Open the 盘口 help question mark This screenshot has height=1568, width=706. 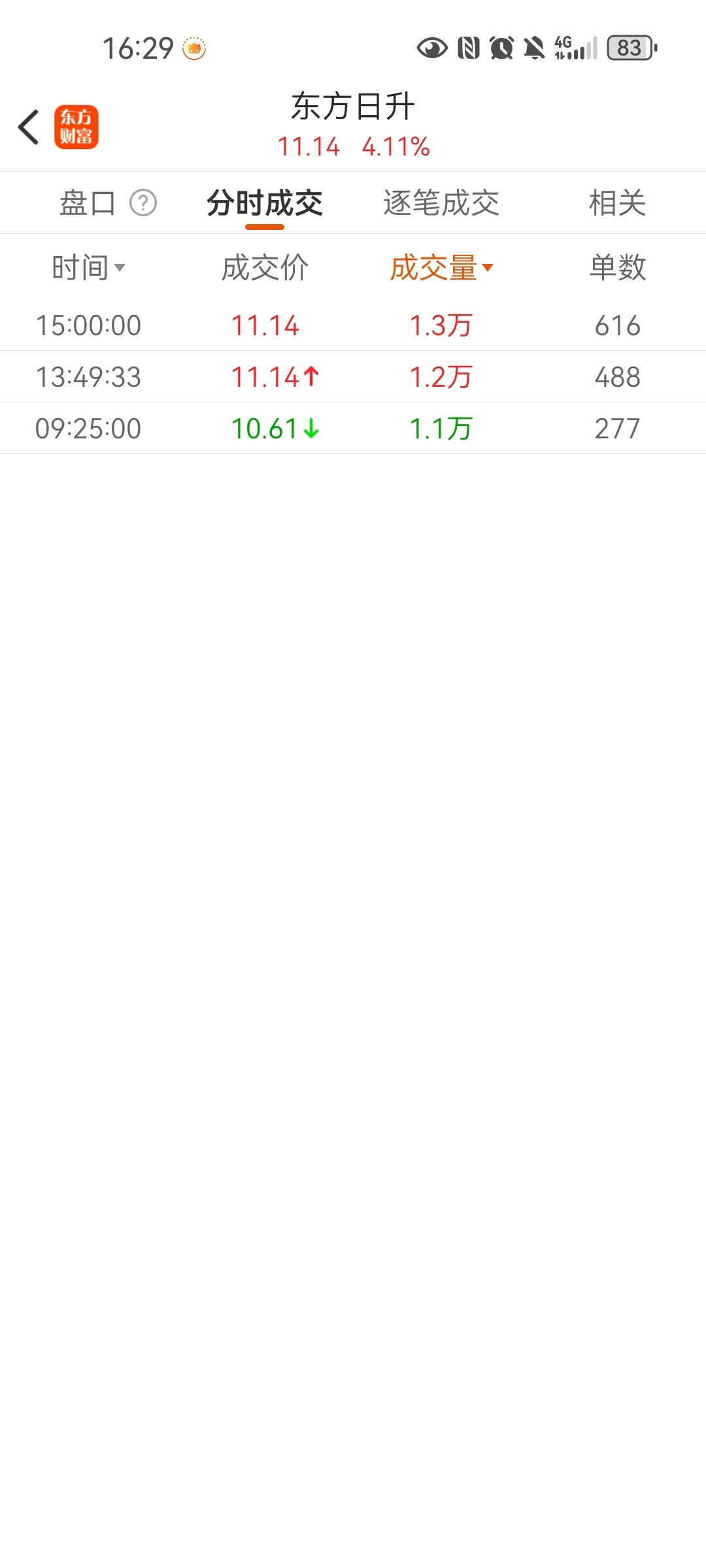coord(143,203)
